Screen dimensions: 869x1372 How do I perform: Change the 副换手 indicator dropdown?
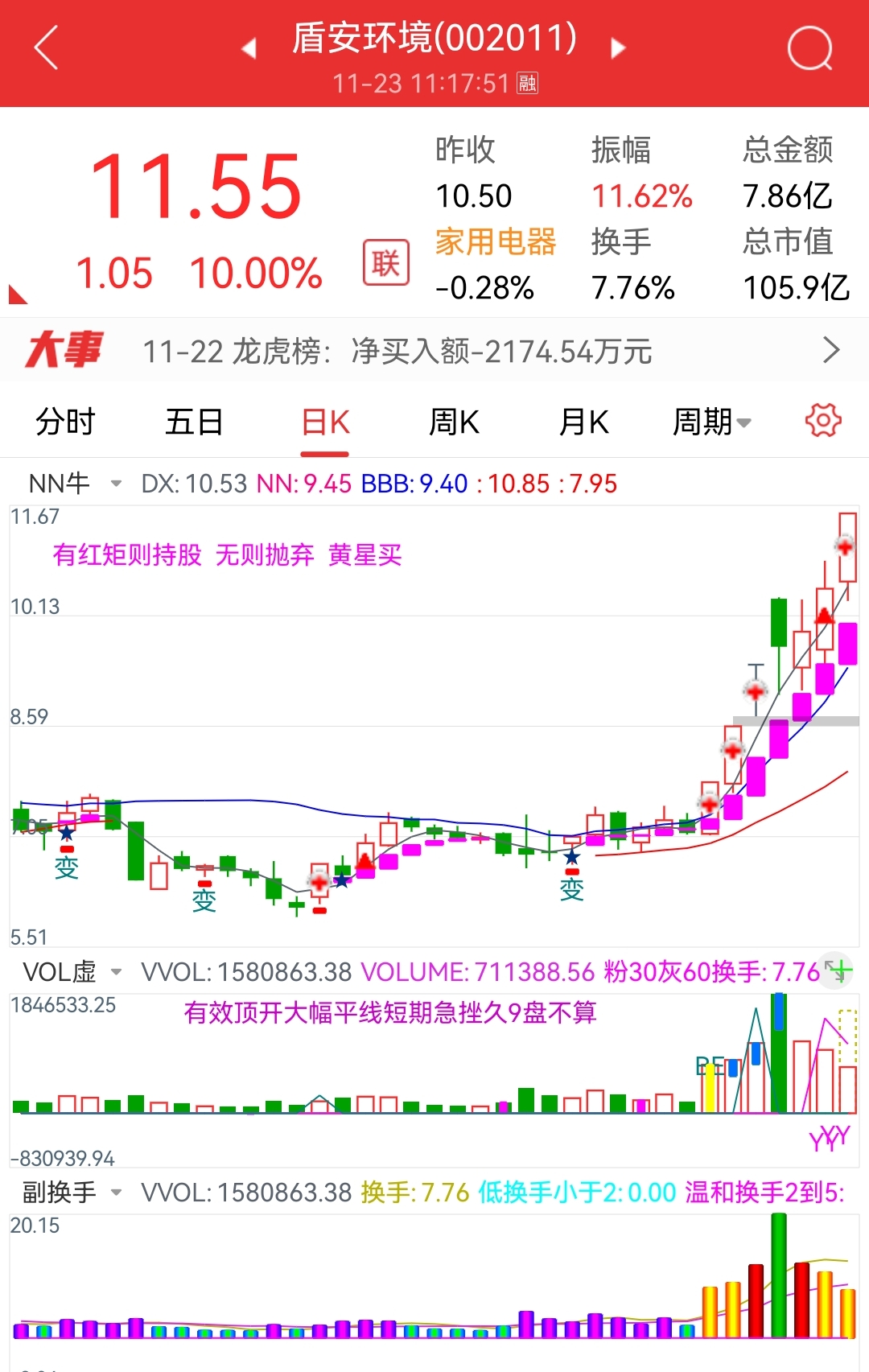point(72,1192)
